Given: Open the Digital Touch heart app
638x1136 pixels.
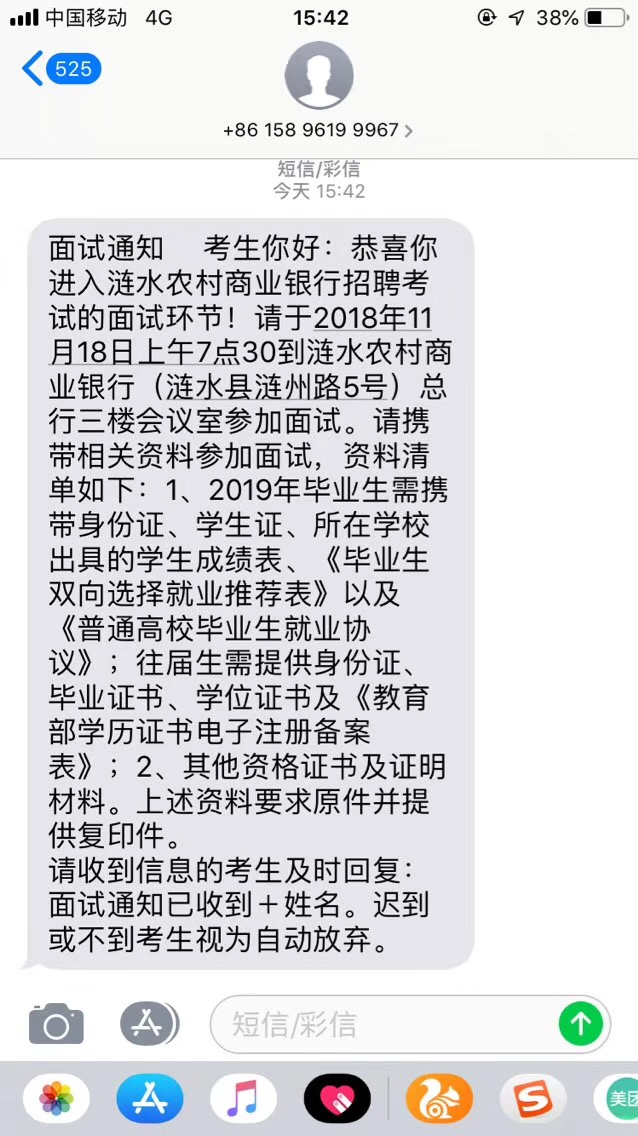Looking at the screenshot, I should click(337, 1099).
